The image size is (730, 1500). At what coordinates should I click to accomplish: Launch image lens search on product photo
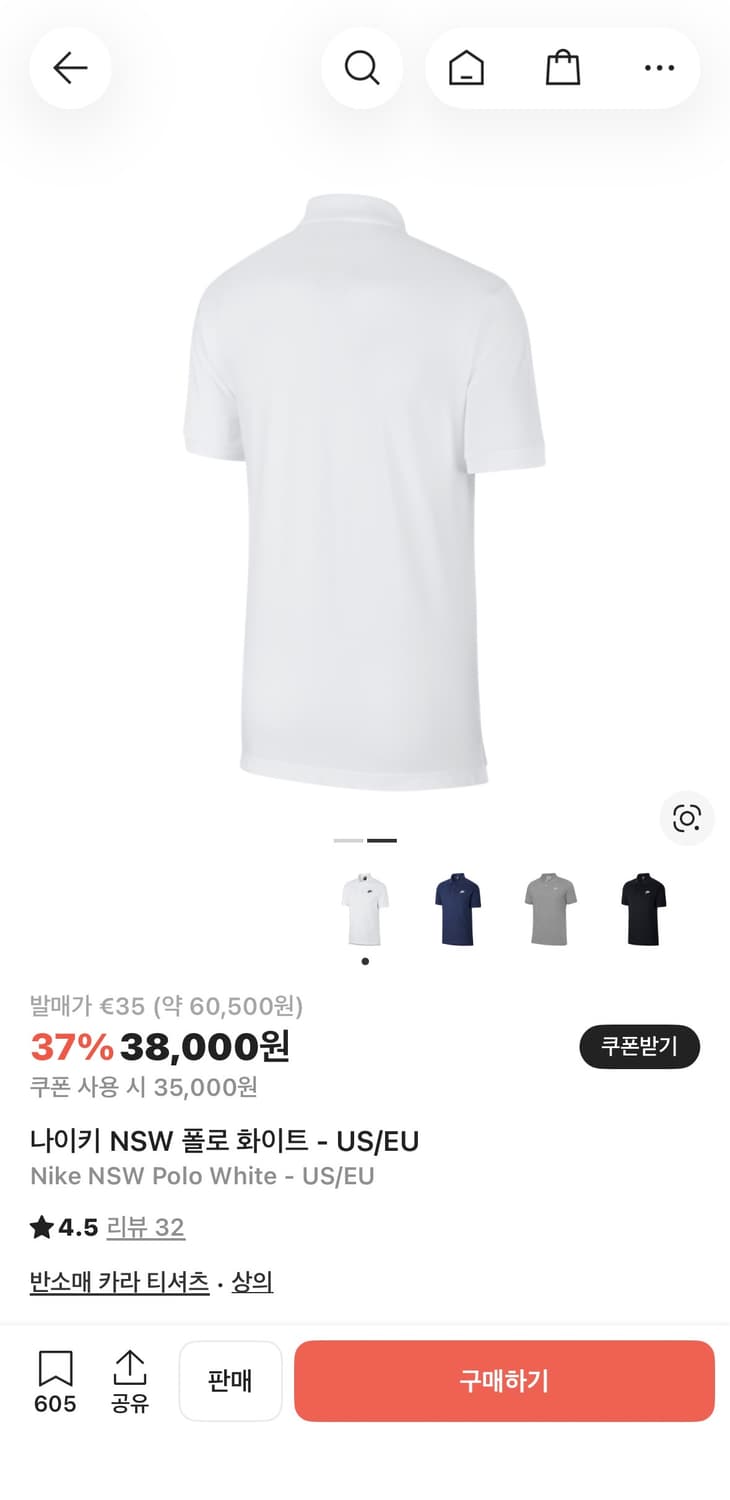click(688, 819)
